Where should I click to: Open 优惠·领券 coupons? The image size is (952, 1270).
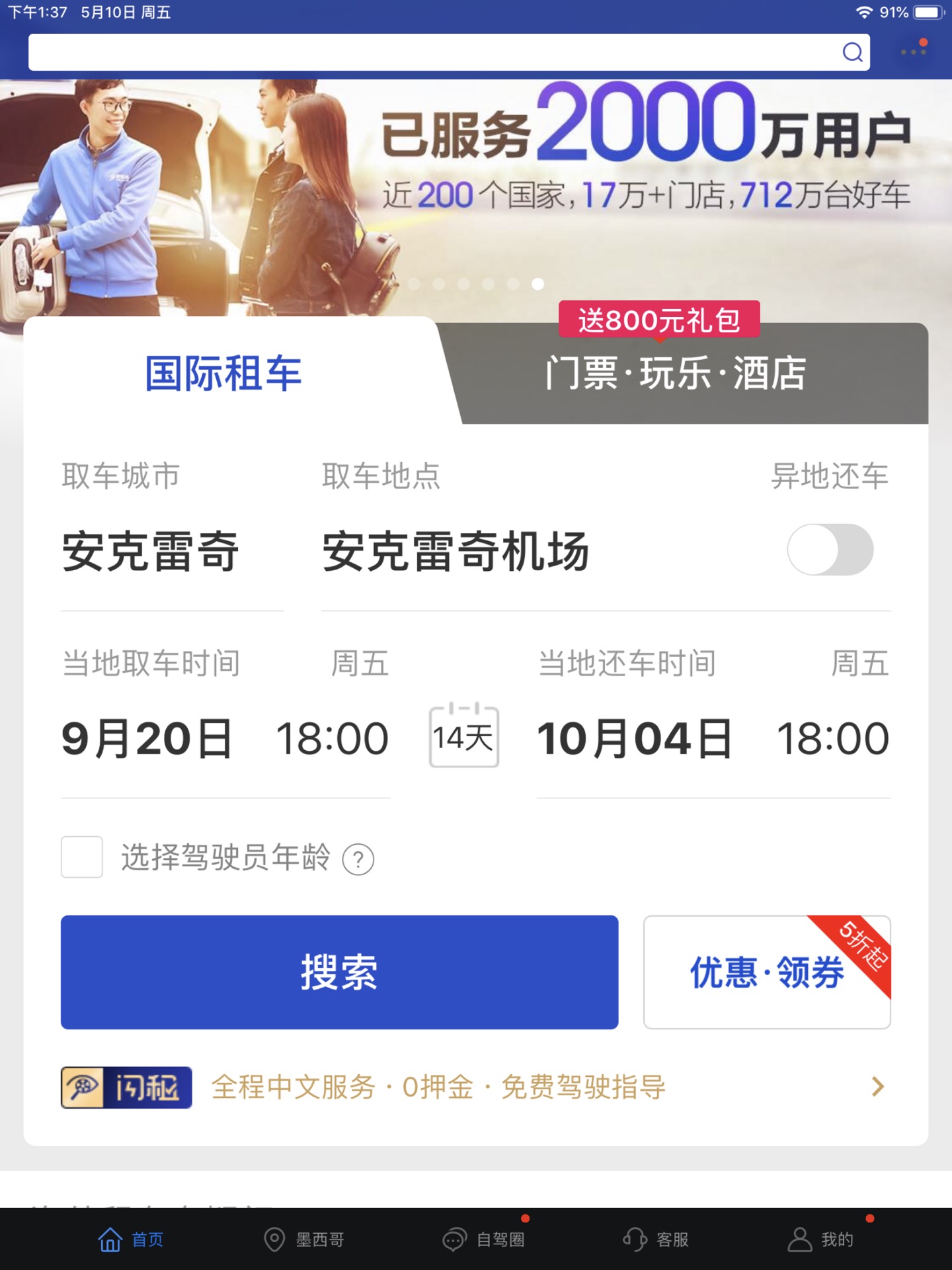[767, 972]
